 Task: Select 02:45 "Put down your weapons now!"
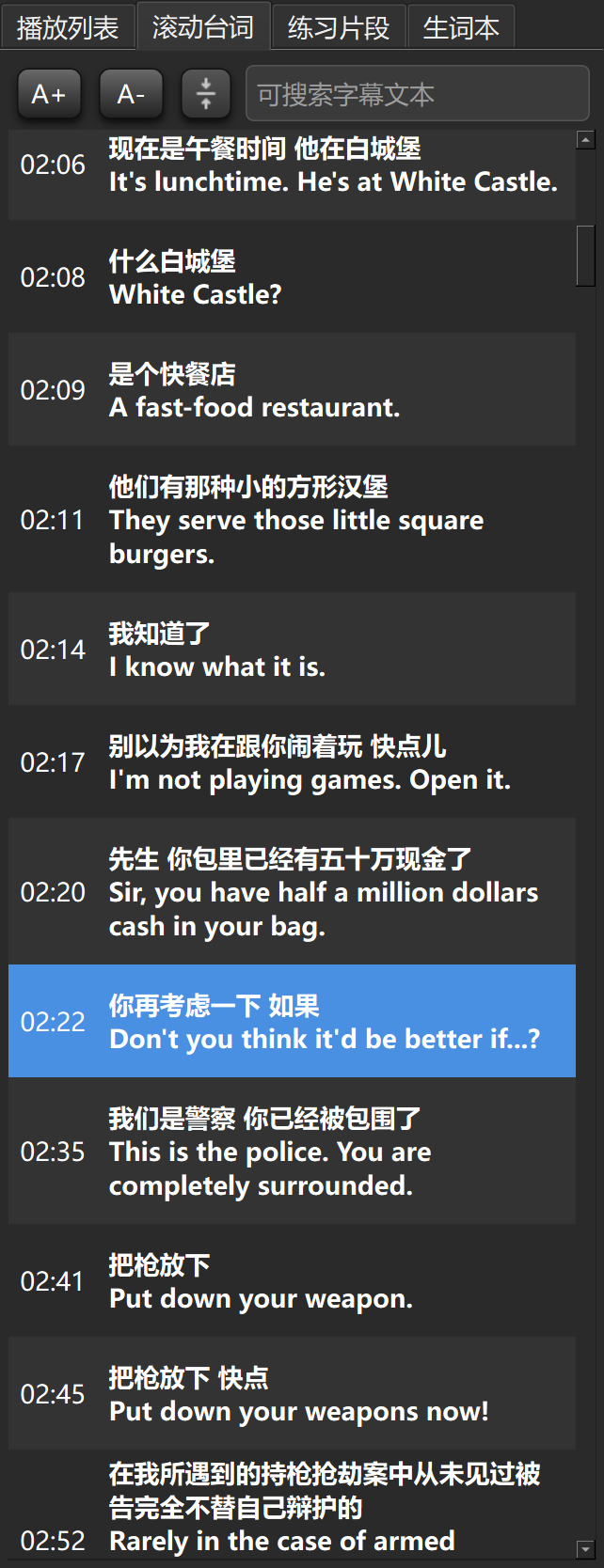(292, 1394)
